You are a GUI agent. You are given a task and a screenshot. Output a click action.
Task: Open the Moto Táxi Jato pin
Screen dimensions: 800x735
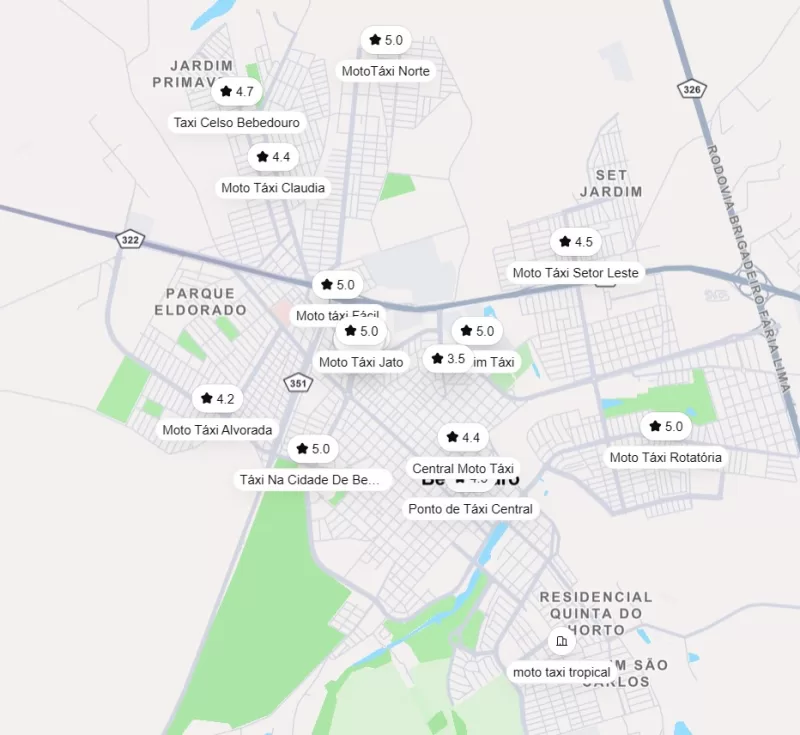pos(360,332)
